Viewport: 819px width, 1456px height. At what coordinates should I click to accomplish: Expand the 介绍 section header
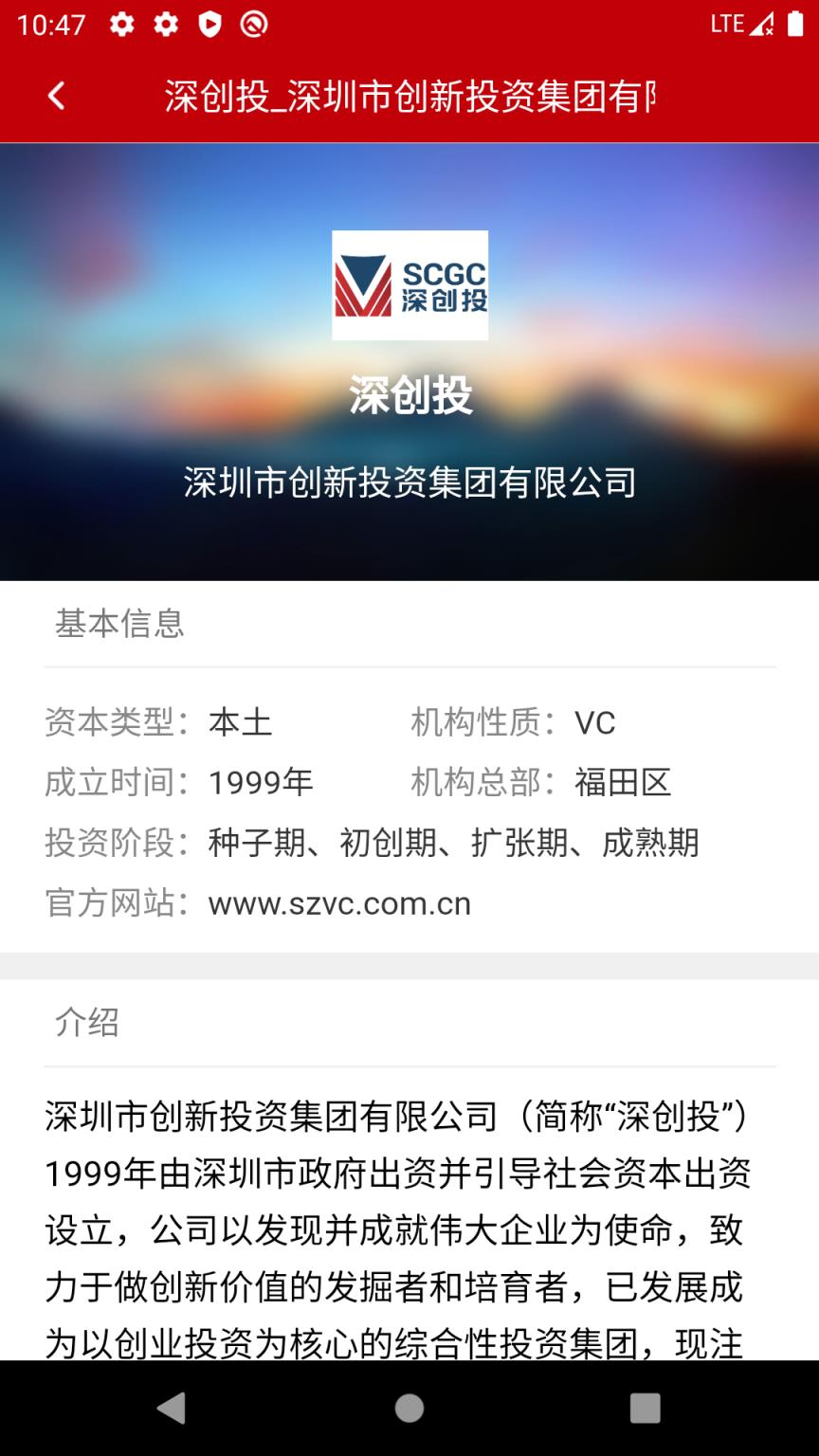(x=87, y=1023)
